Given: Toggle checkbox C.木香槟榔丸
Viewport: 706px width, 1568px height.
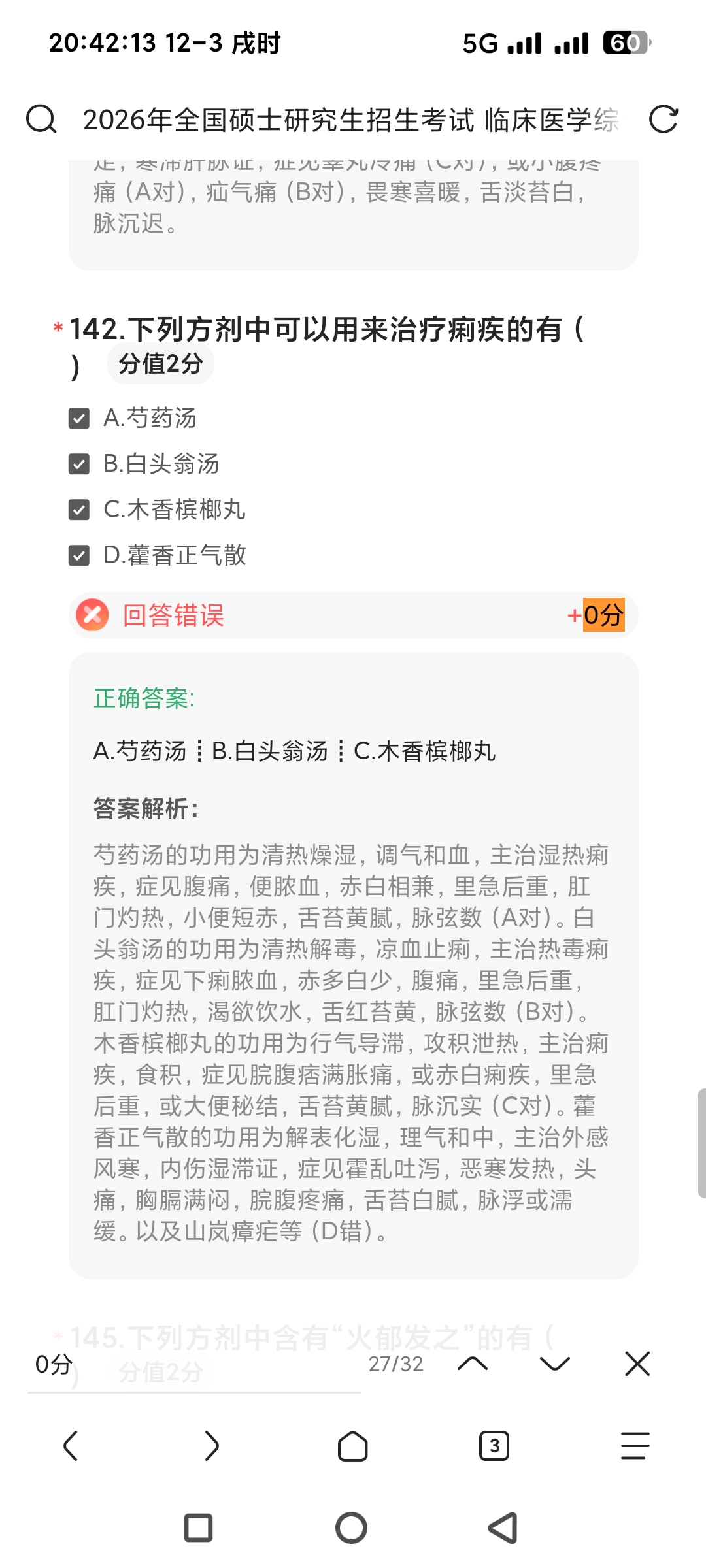Looking at the screenshot, I should tap(79, 510).
